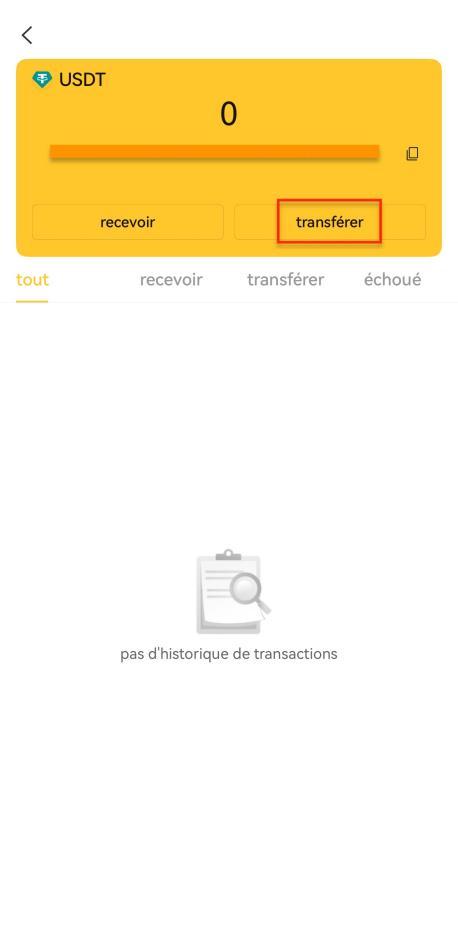Open the transférer history tab
The height and width of the screenshot is (935, 458).
[286, 280]
